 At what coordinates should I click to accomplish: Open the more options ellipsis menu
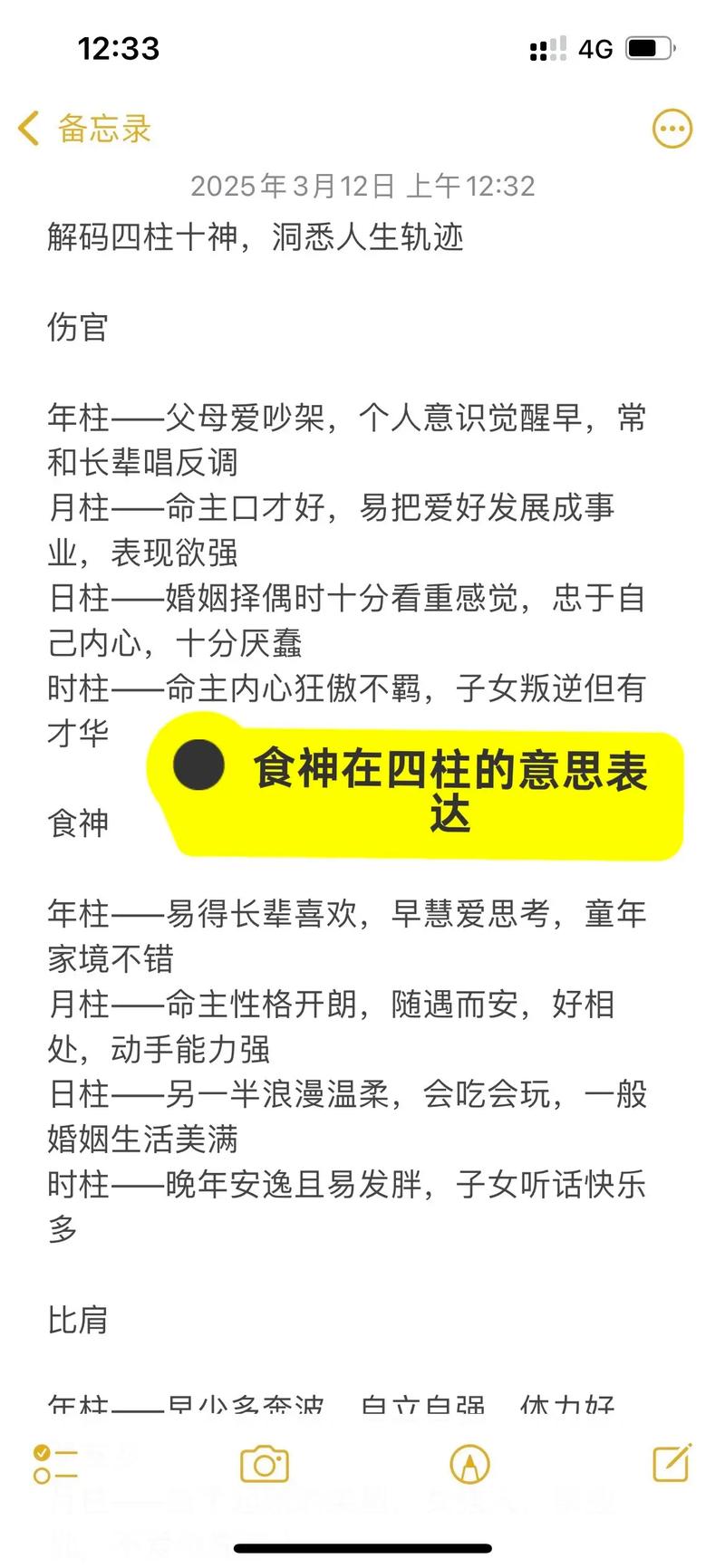[x=672, y=130]
